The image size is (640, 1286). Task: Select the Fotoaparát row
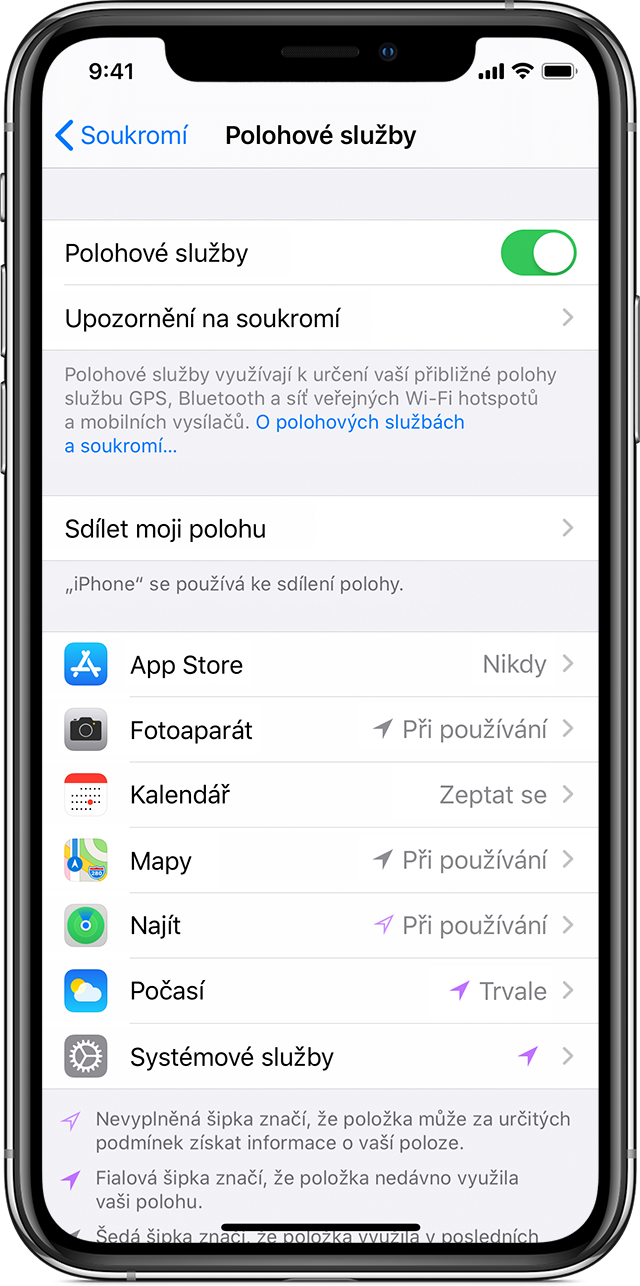(x=320, y=730)
